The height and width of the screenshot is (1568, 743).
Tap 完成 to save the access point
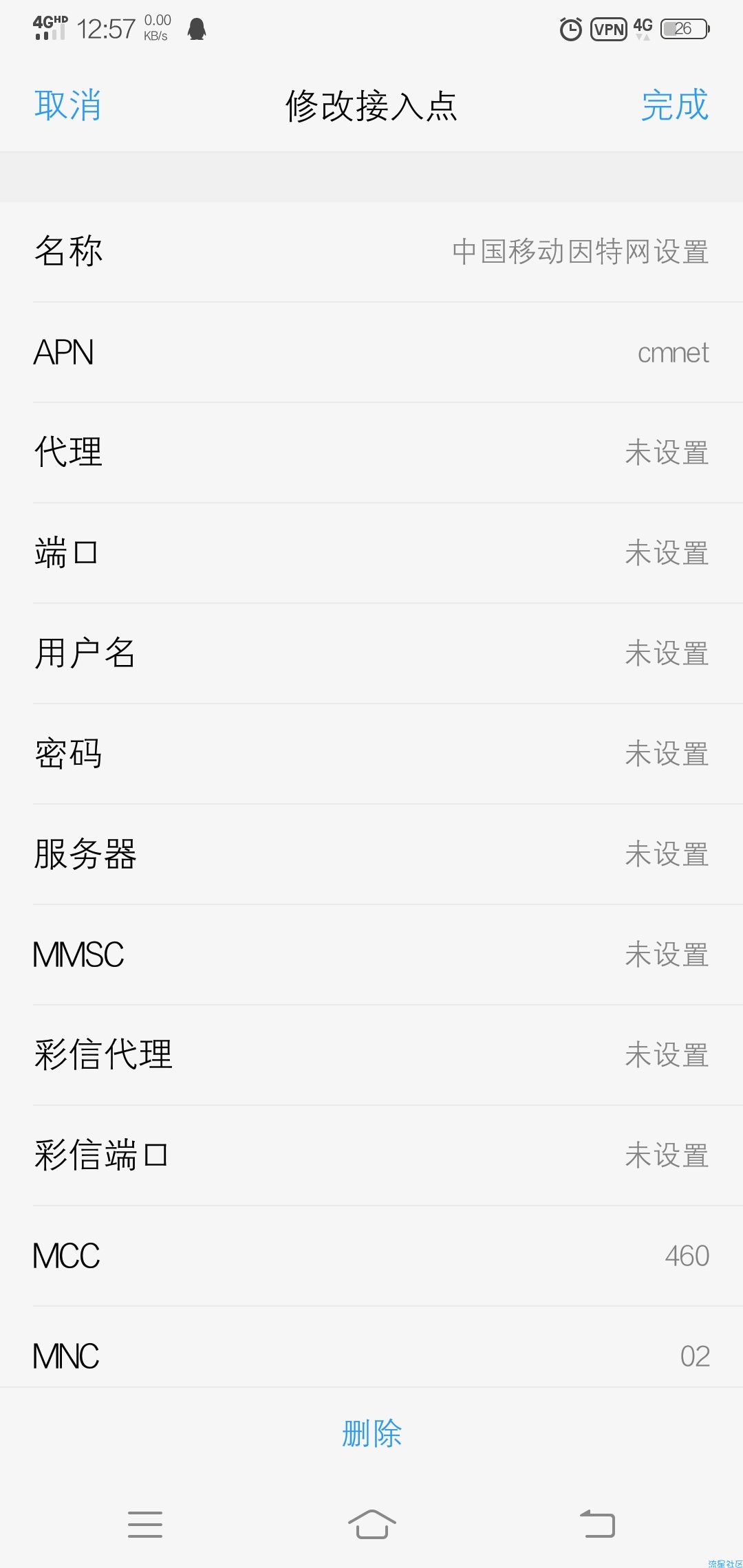[x=674, y=105]
